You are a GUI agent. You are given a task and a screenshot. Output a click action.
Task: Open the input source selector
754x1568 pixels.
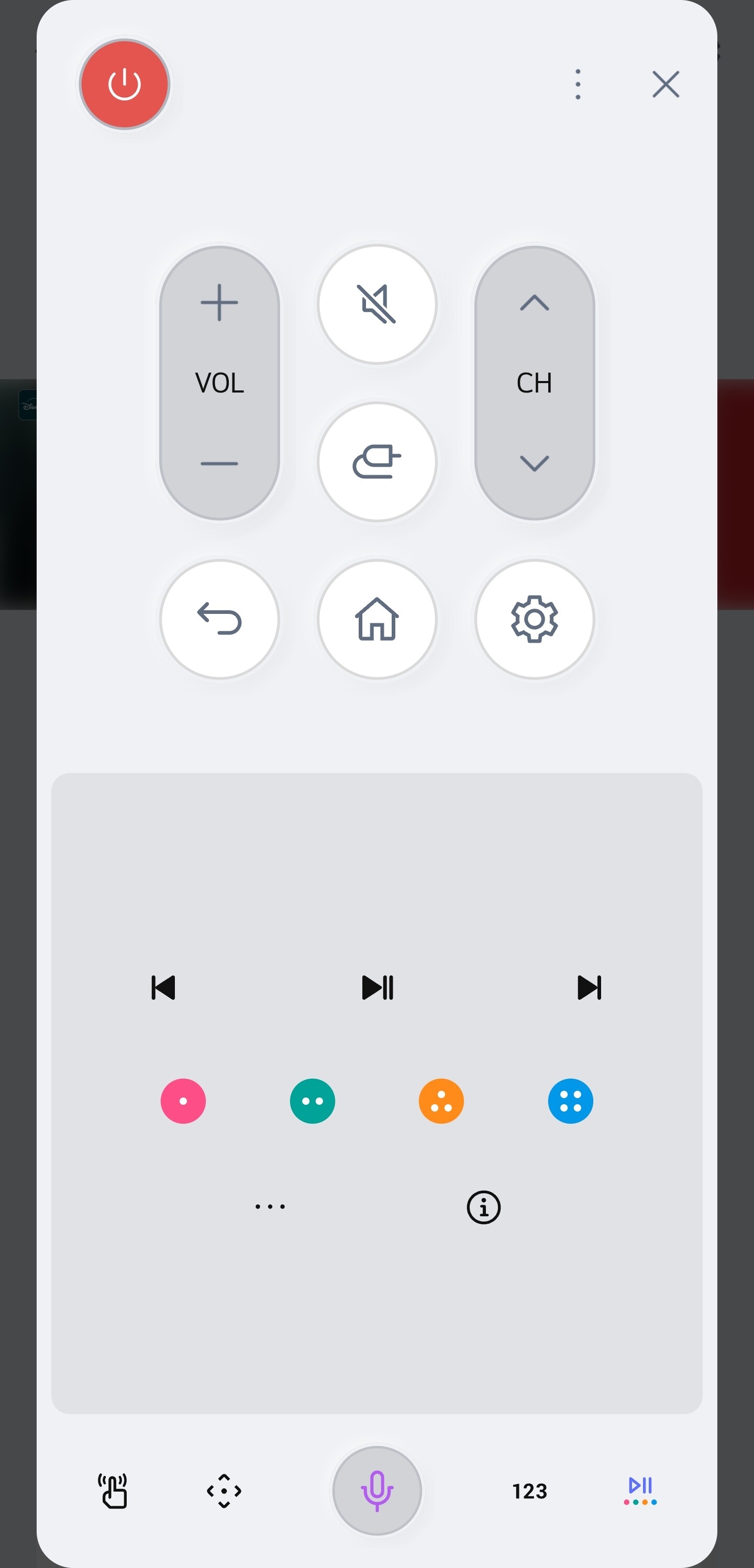click(x=377, y=462)
